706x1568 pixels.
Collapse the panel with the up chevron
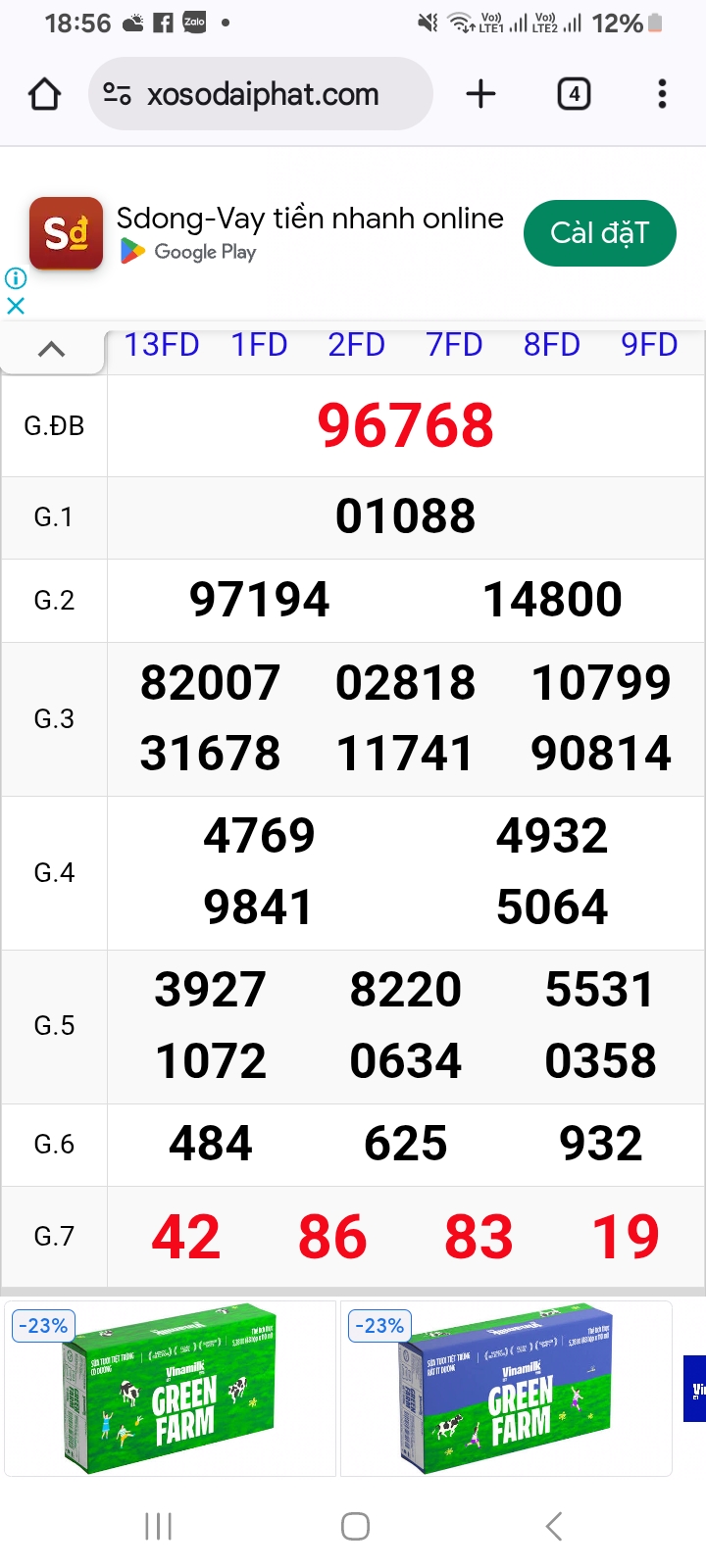(x=52, y=349)
